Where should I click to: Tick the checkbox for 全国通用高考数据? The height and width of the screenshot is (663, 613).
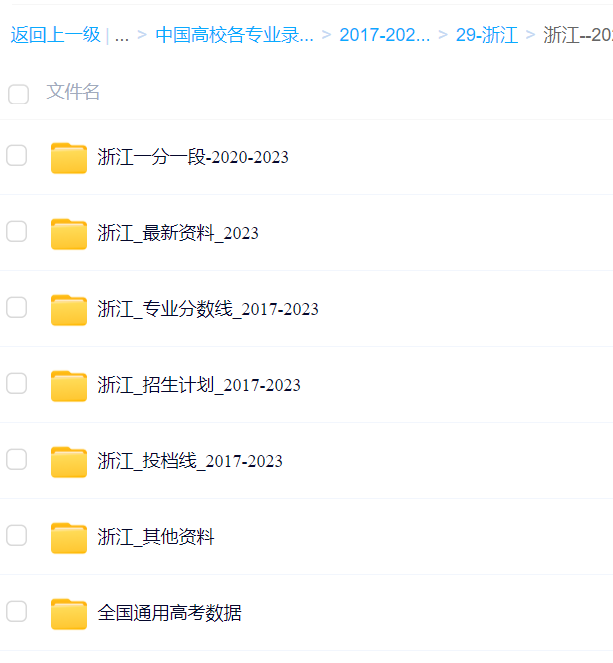click(x=17, y=611)
